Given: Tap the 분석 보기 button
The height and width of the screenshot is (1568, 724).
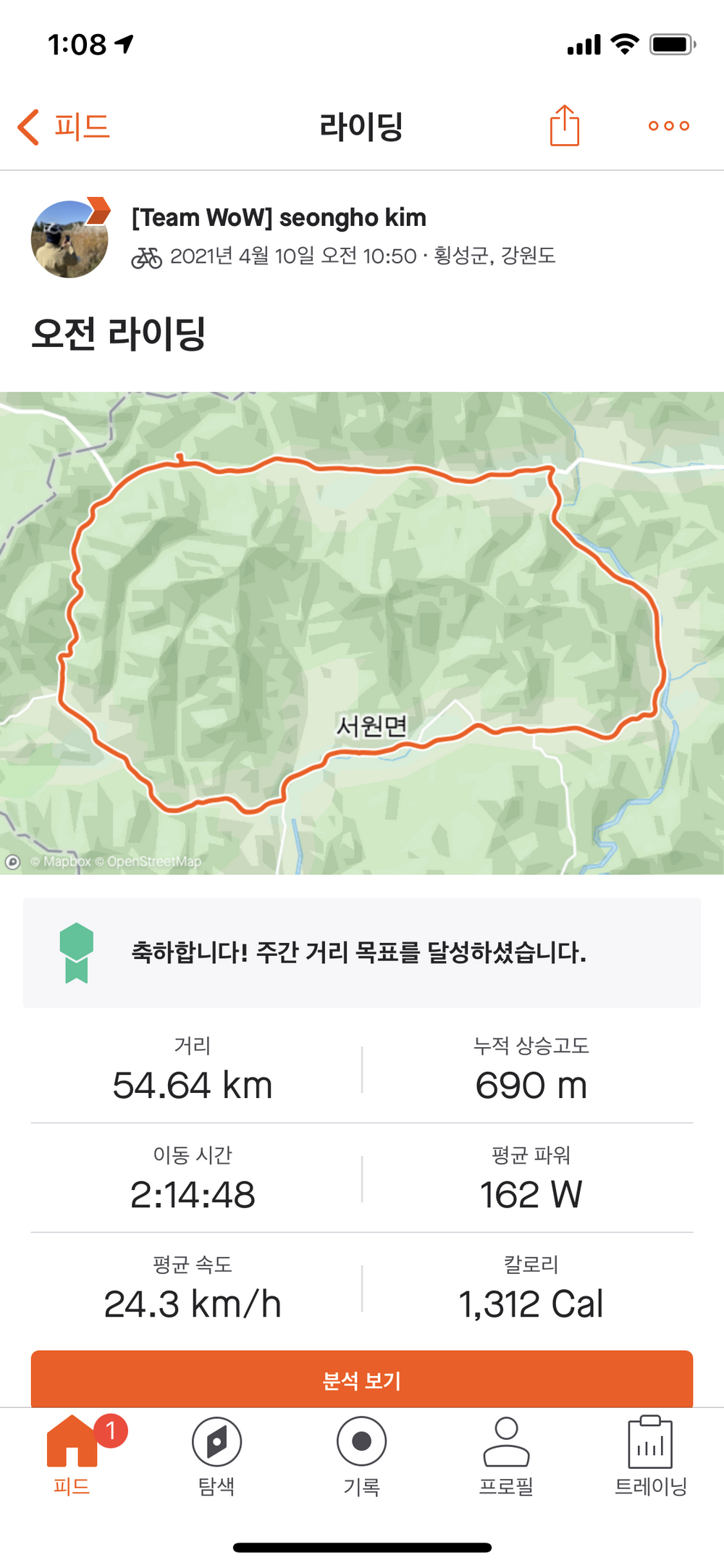Looking at the screenshot, I should pos(362,1379).
